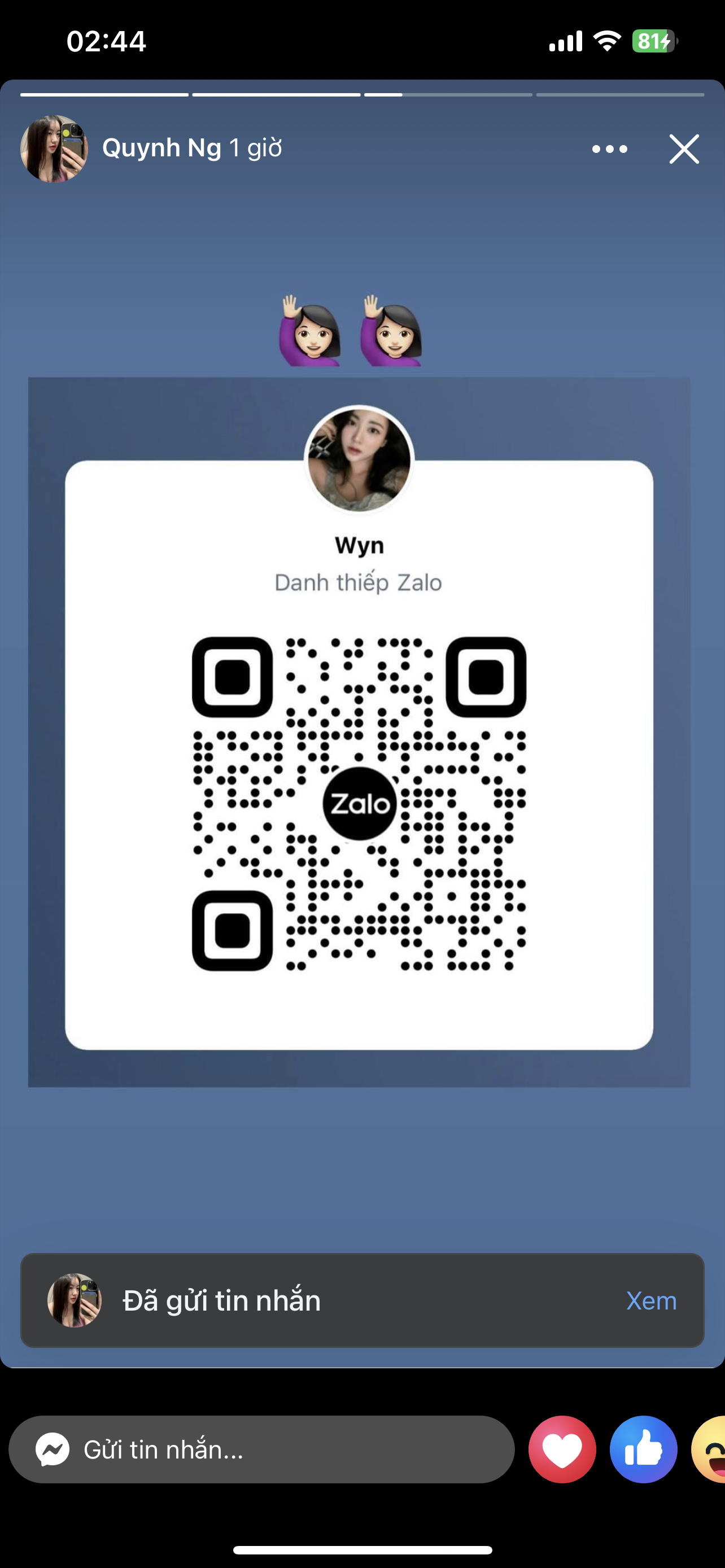Open Quynh Ng's name in header
The width and height of the screenshot is (725, 1568).
pos(161,148)
